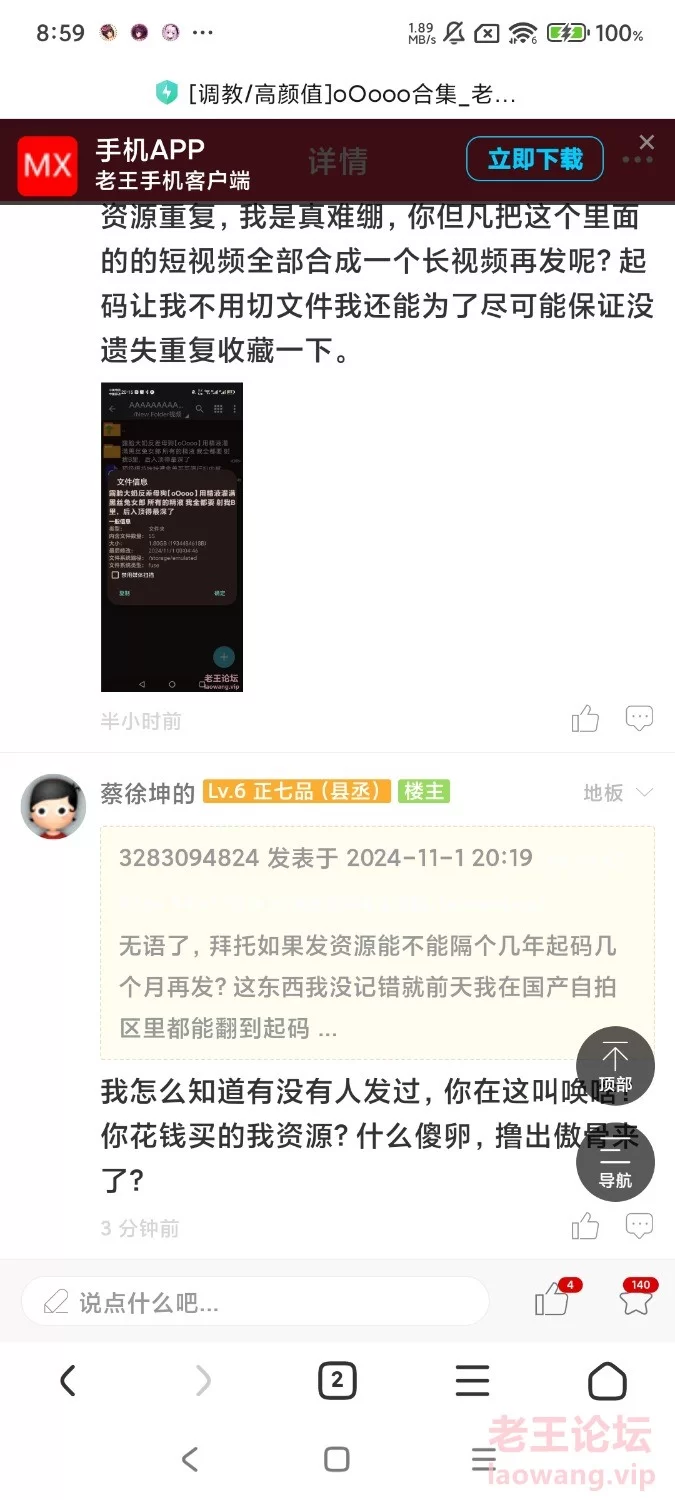Expand the 地板 dropdown chevron

click(645, 793)
